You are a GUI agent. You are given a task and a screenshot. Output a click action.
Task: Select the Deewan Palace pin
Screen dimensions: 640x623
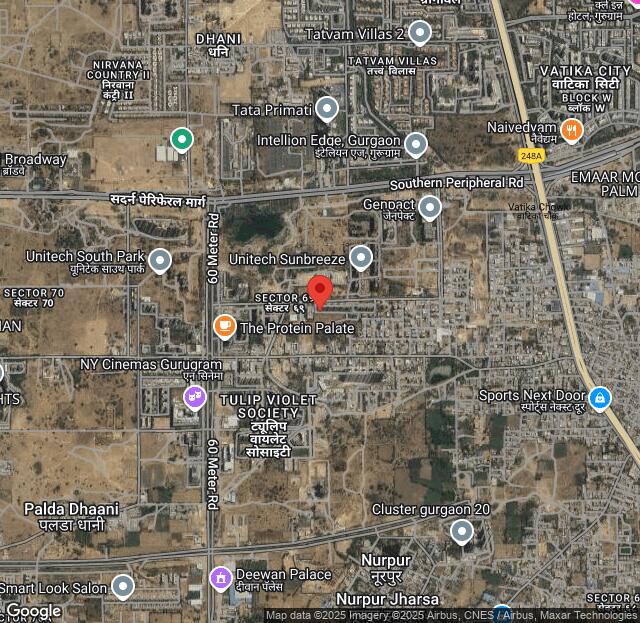(x=220, y=577)
